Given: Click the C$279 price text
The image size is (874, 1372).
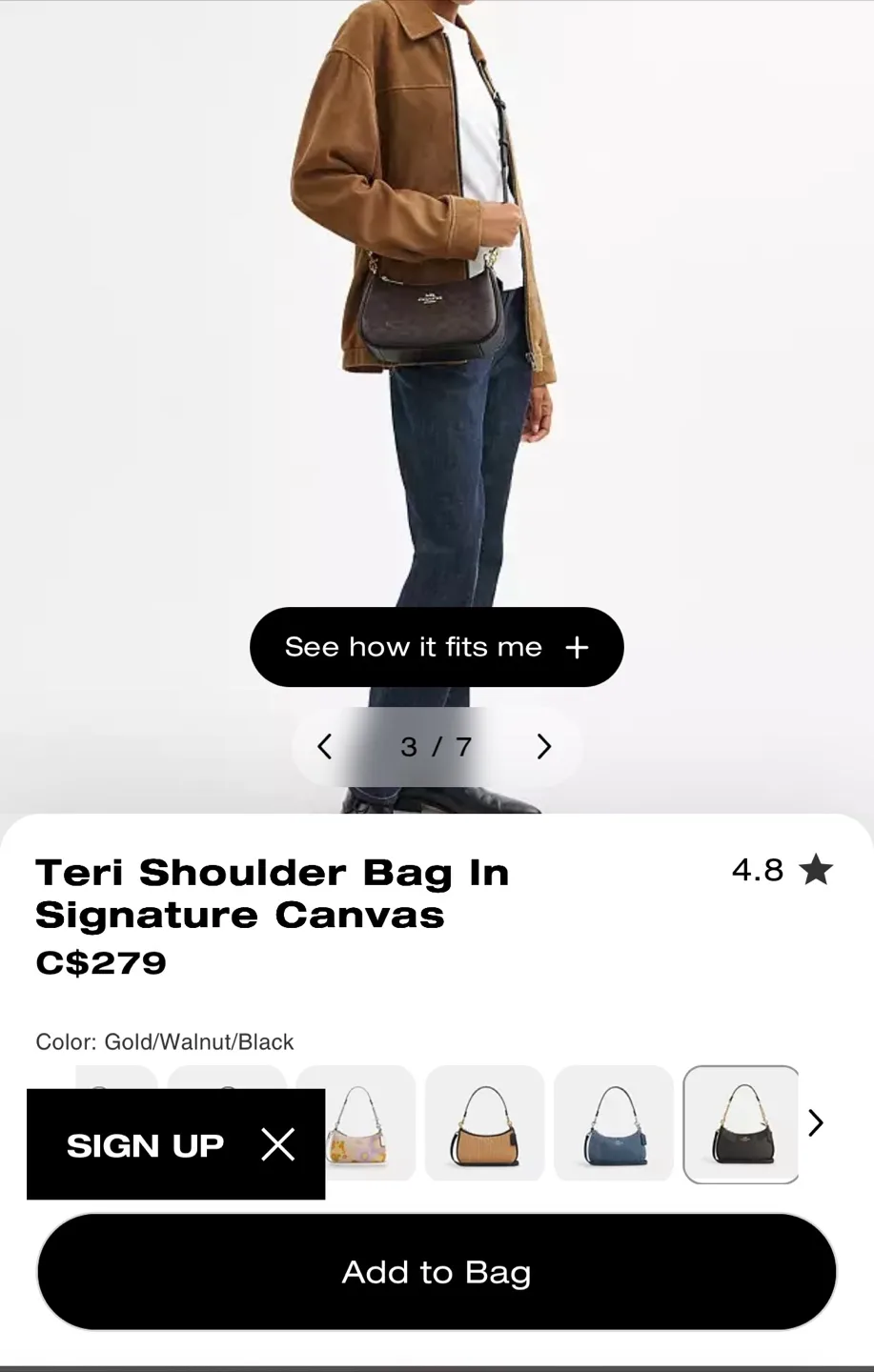Looking at the screenshot, I should (100, 962).
